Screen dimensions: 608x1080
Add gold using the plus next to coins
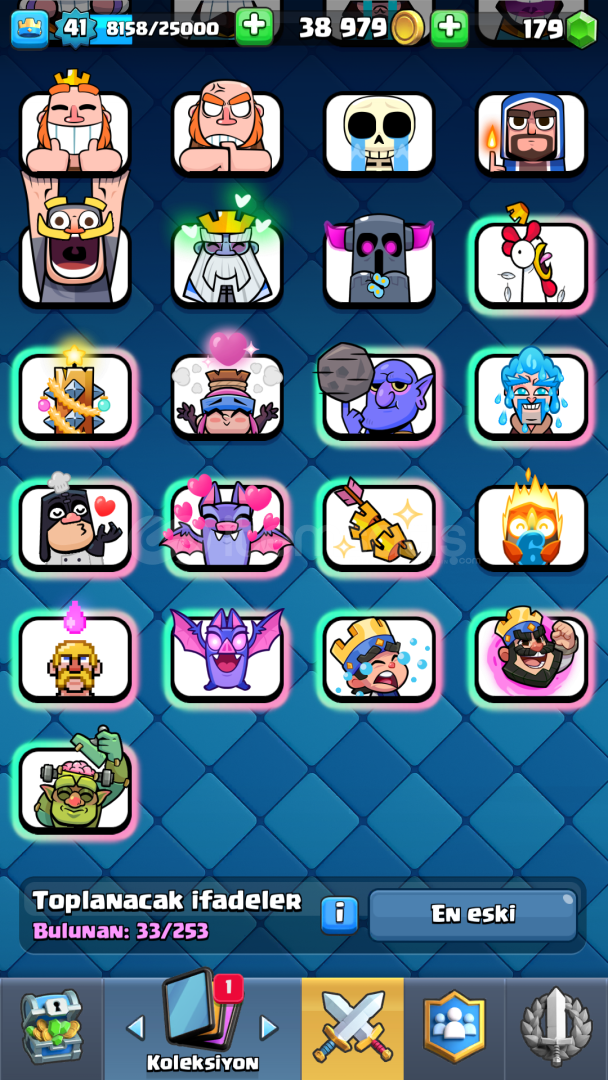point(449,28)
